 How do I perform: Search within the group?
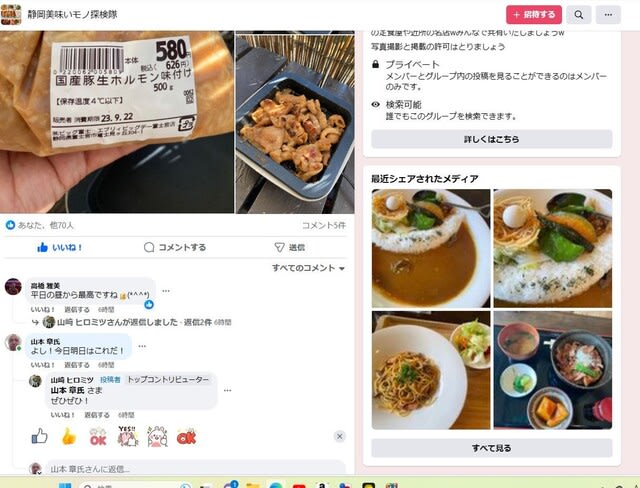578,15
